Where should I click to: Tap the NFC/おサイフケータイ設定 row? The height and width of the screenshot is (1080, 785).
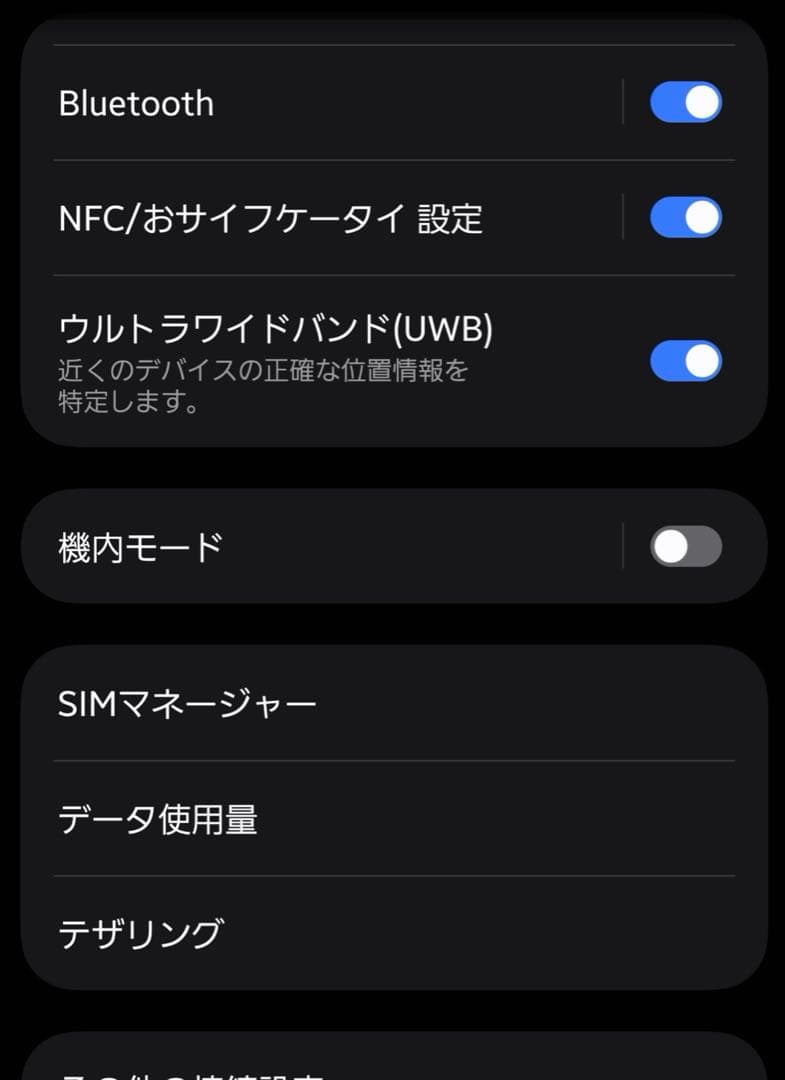(270, 221)
